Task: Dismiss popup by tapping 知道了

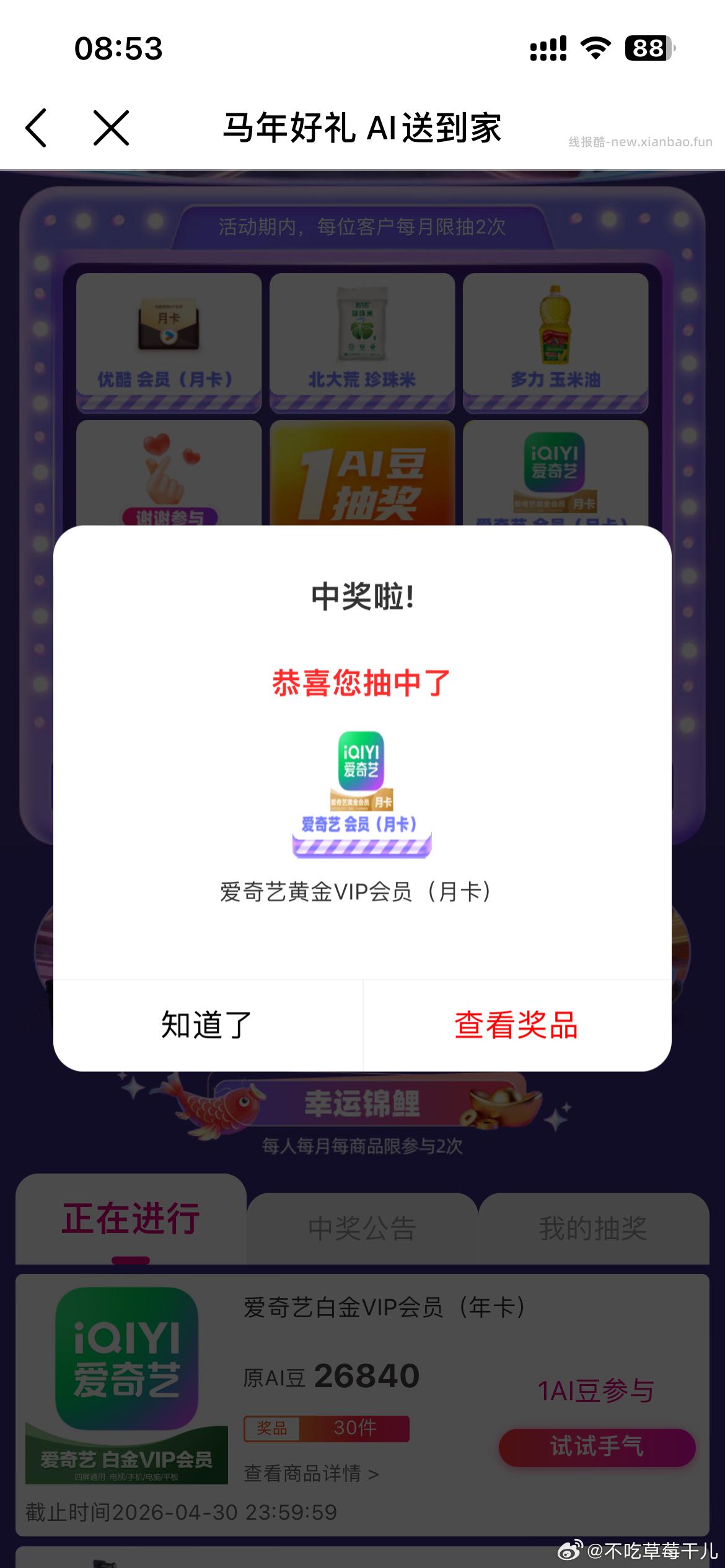Action: click(x=204, y=1025)
